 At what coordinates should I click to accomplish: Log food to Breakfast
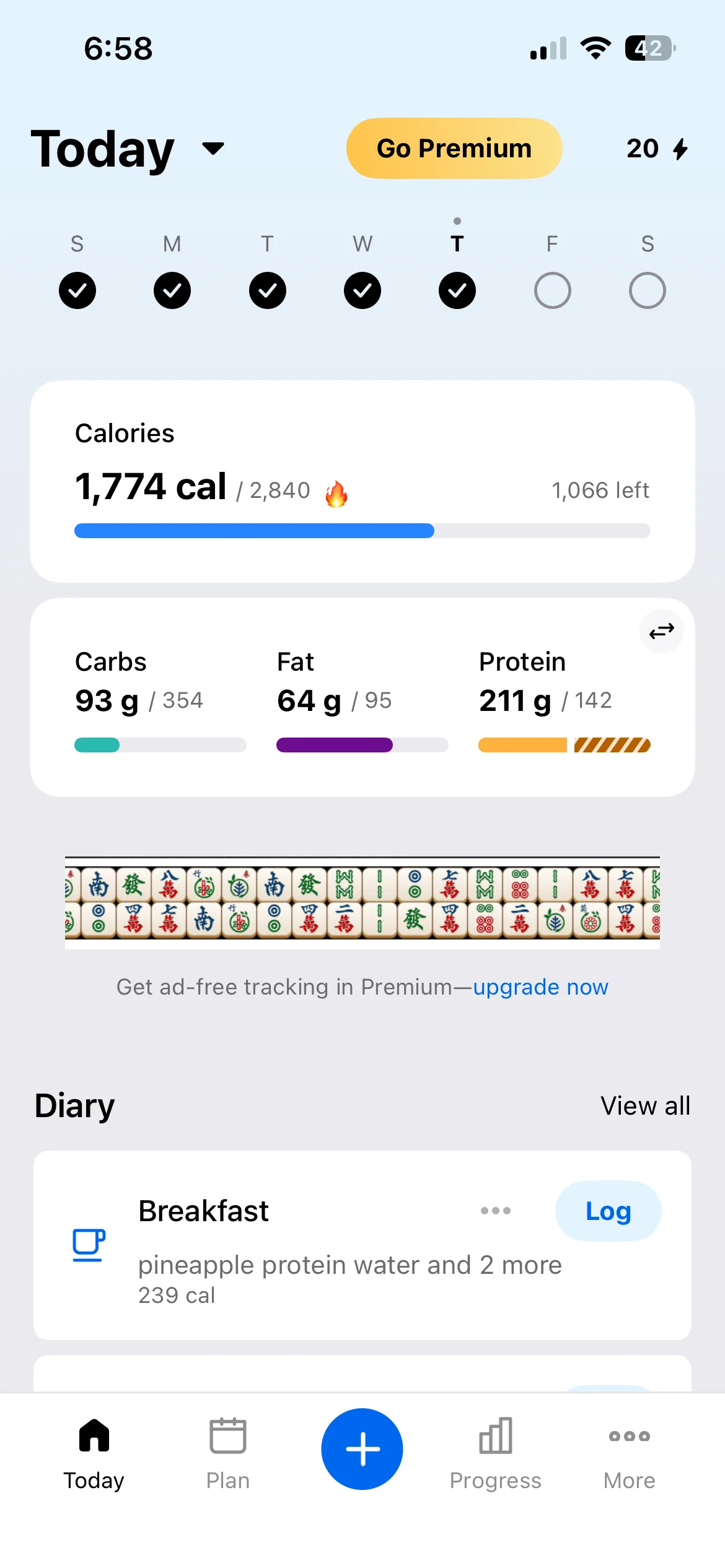coord(608,1211)
